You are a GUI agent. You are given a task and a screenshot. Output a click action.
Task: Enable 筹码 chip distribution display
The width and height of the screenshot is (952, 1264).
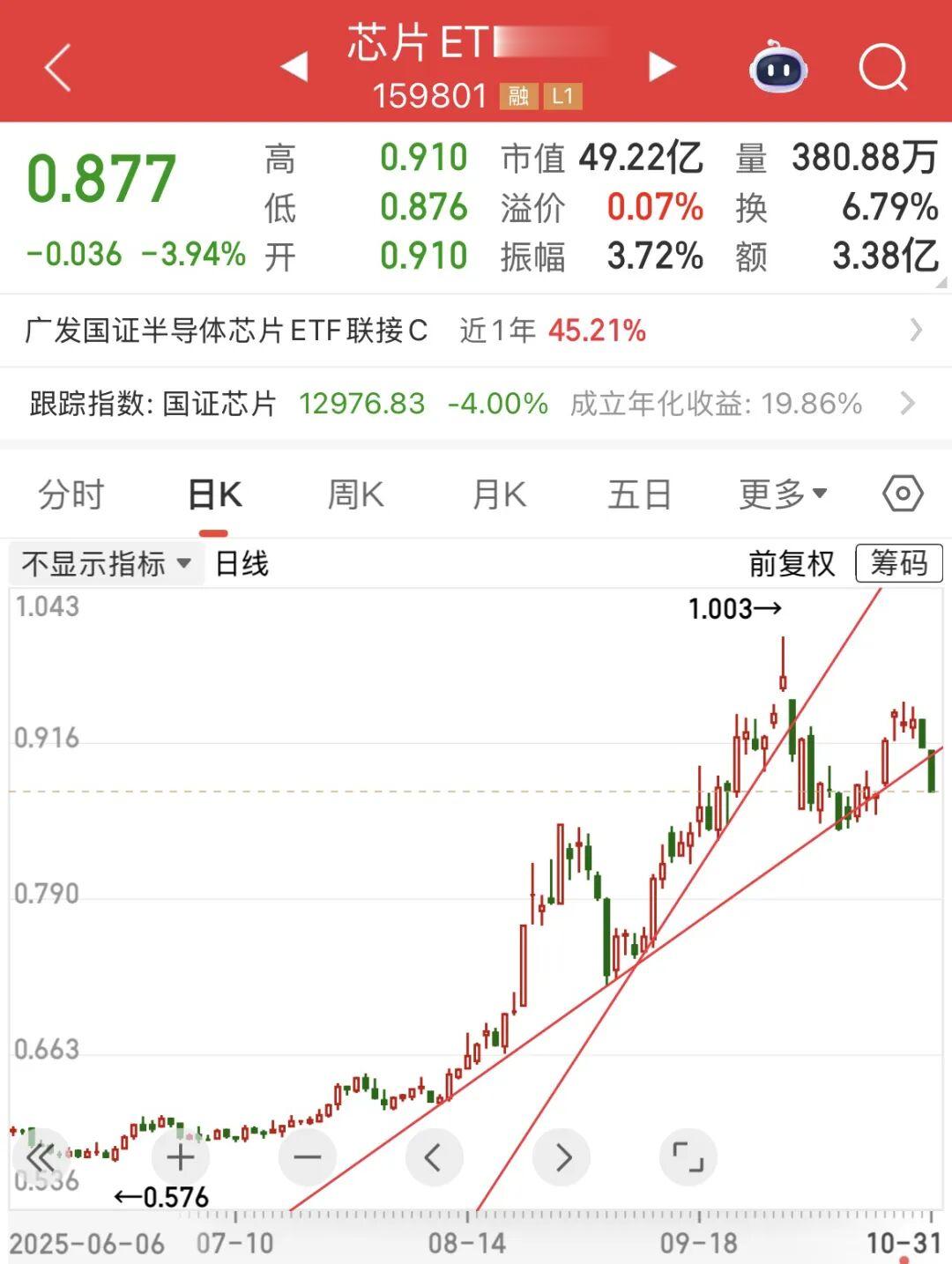pyautogui.click(x=898, y=563)
